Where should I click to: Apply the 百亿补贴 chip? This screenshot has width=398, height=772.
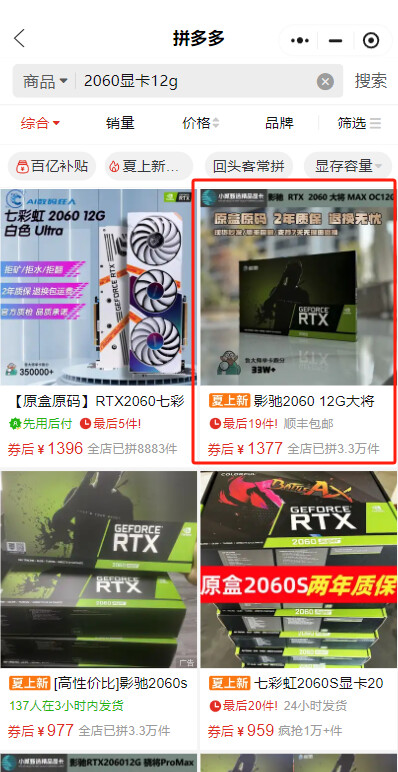pos(52,166)
